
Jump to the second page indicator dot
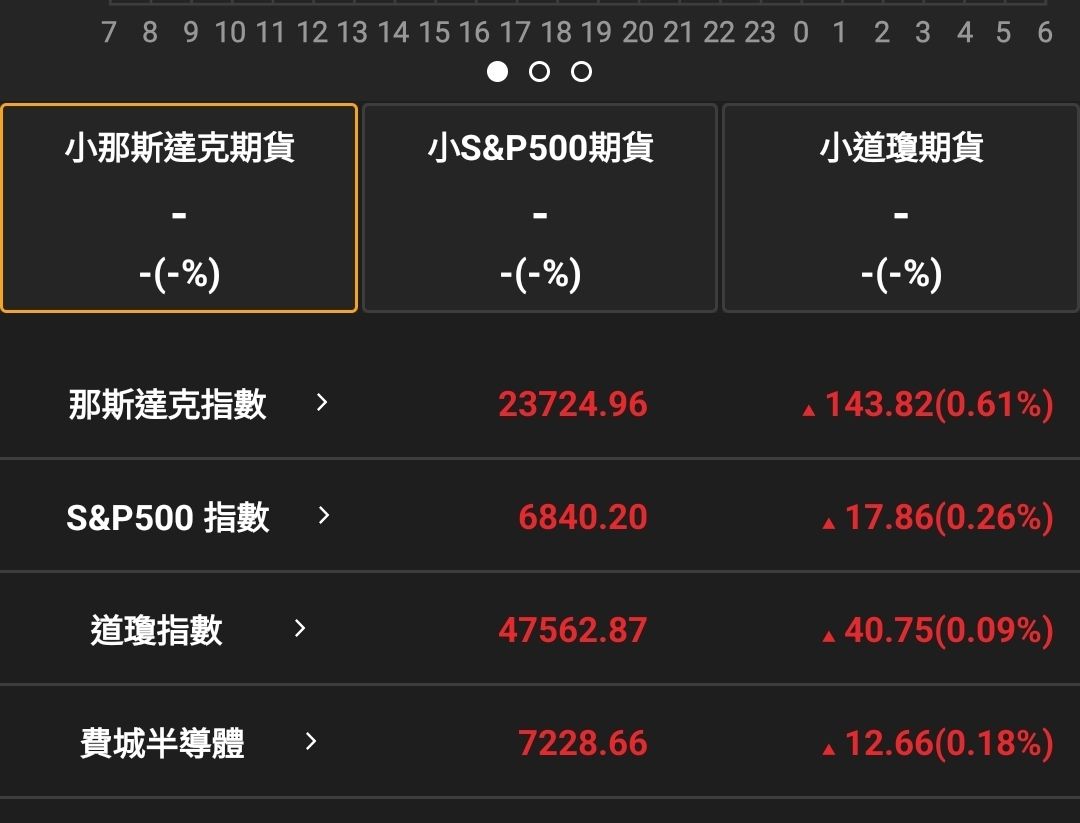click(539, 72)
